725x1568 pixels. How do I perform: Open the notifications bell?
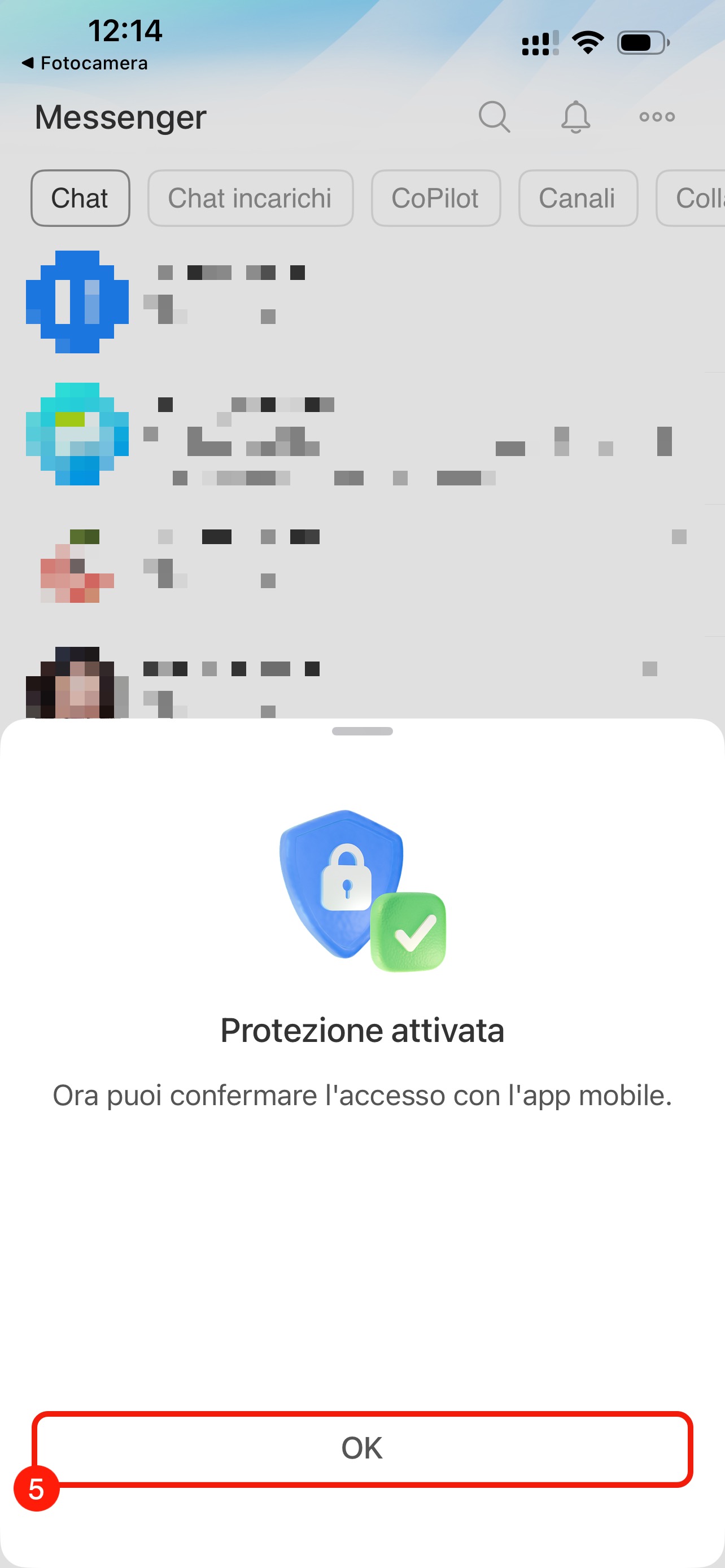point(575,116)
